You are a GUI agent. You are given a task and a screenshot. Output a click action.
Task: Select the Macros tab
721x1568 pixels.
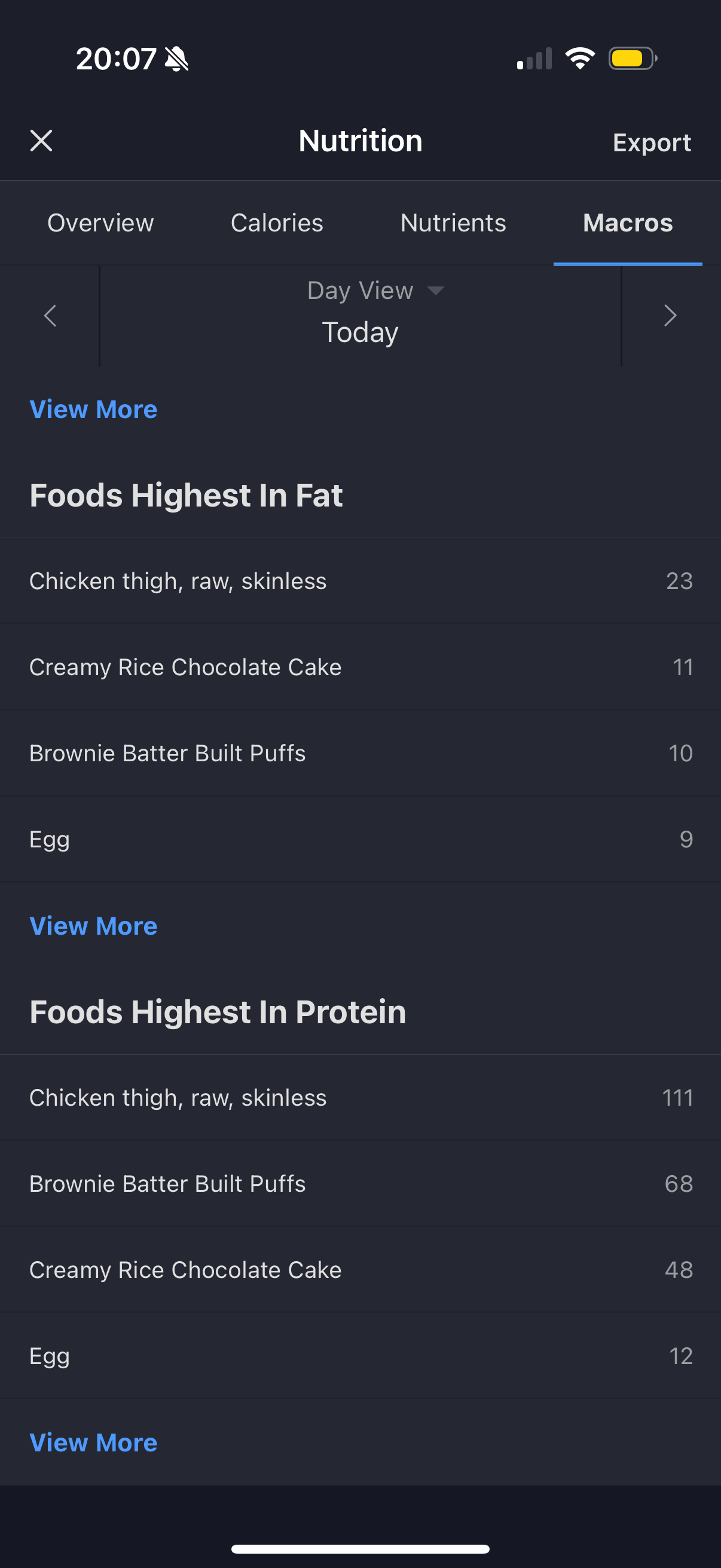(x=627, y=223)
